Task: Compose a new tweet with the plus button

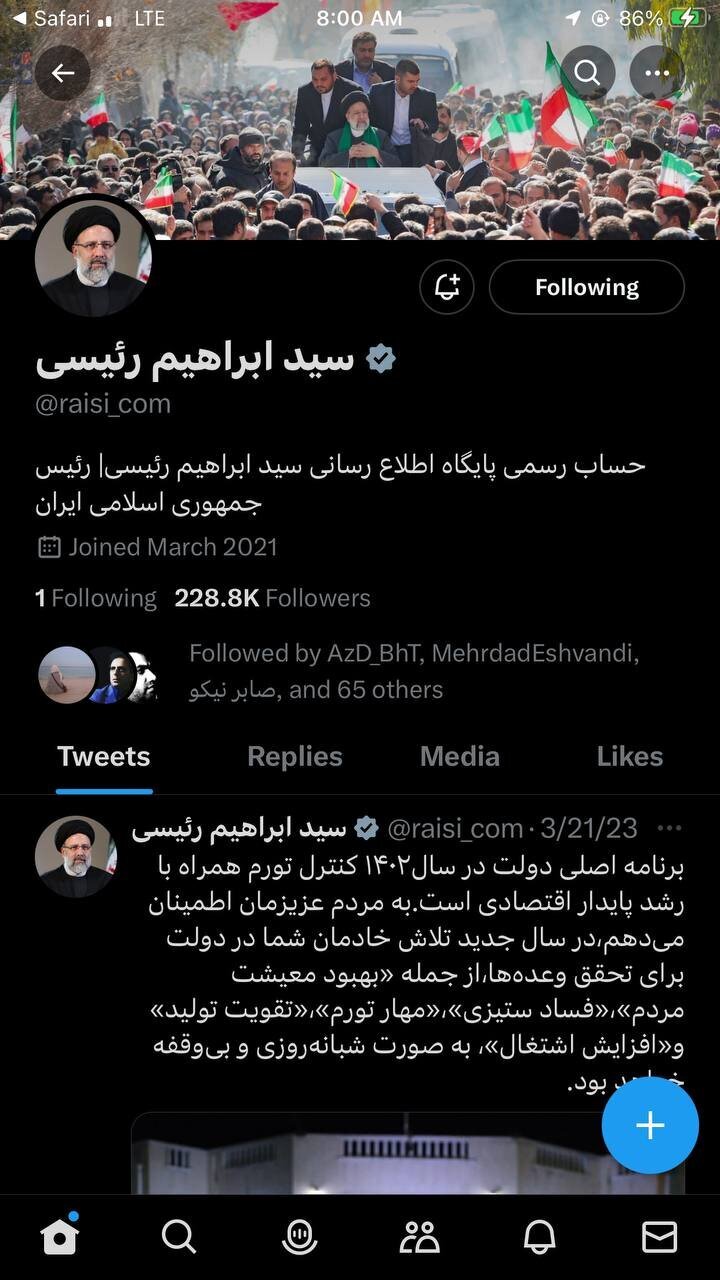Action: click(x=650, y=1125)
